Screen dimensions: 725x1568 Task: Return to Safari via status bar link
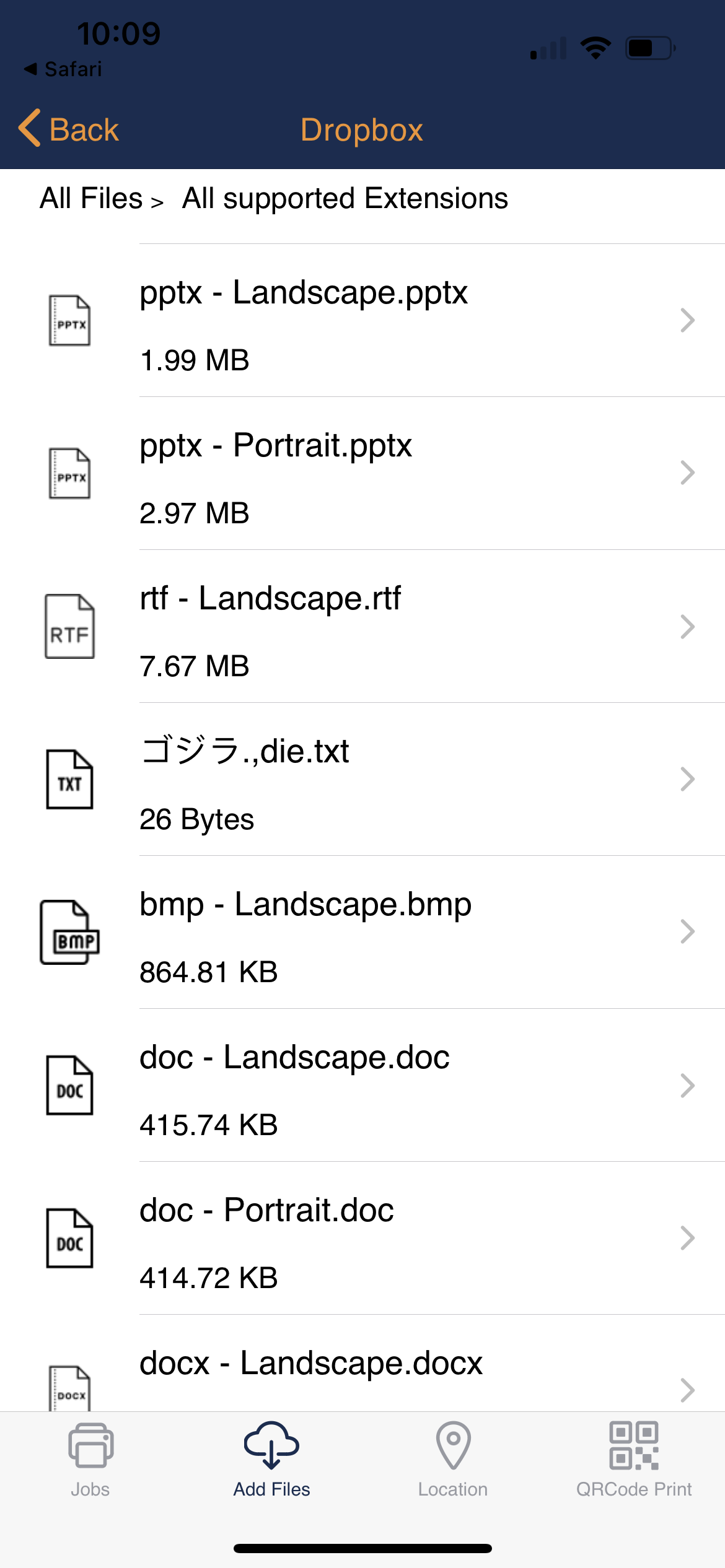pyautogui.click(x=63, y=69)
